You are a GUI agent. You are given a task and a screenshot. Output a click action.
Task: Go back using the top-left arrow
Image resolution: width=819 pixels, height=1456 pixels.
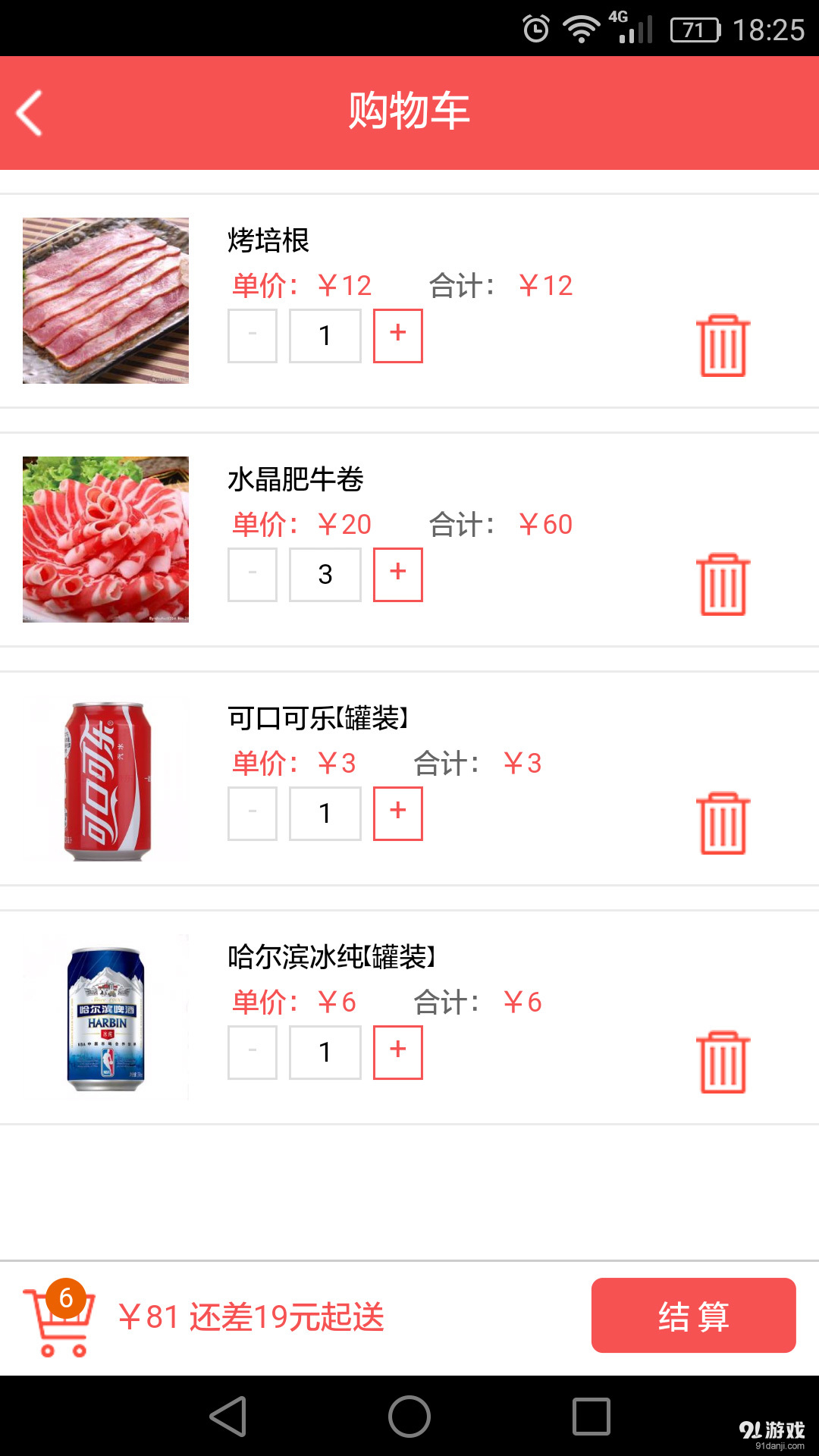[x=29, y=111]
